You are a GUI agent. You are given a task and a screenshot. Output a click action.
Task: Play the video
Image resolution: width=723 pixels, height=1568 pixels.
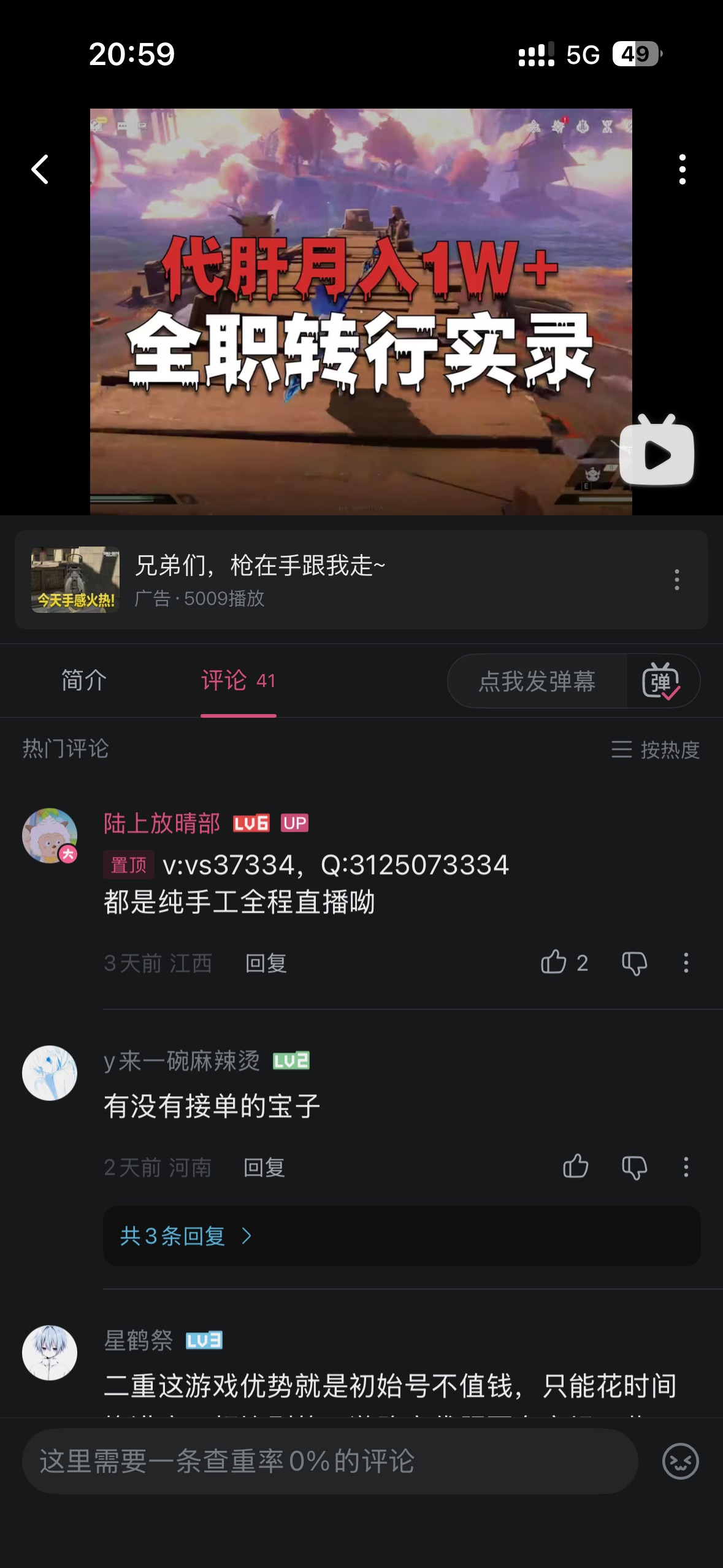(656, 454)
